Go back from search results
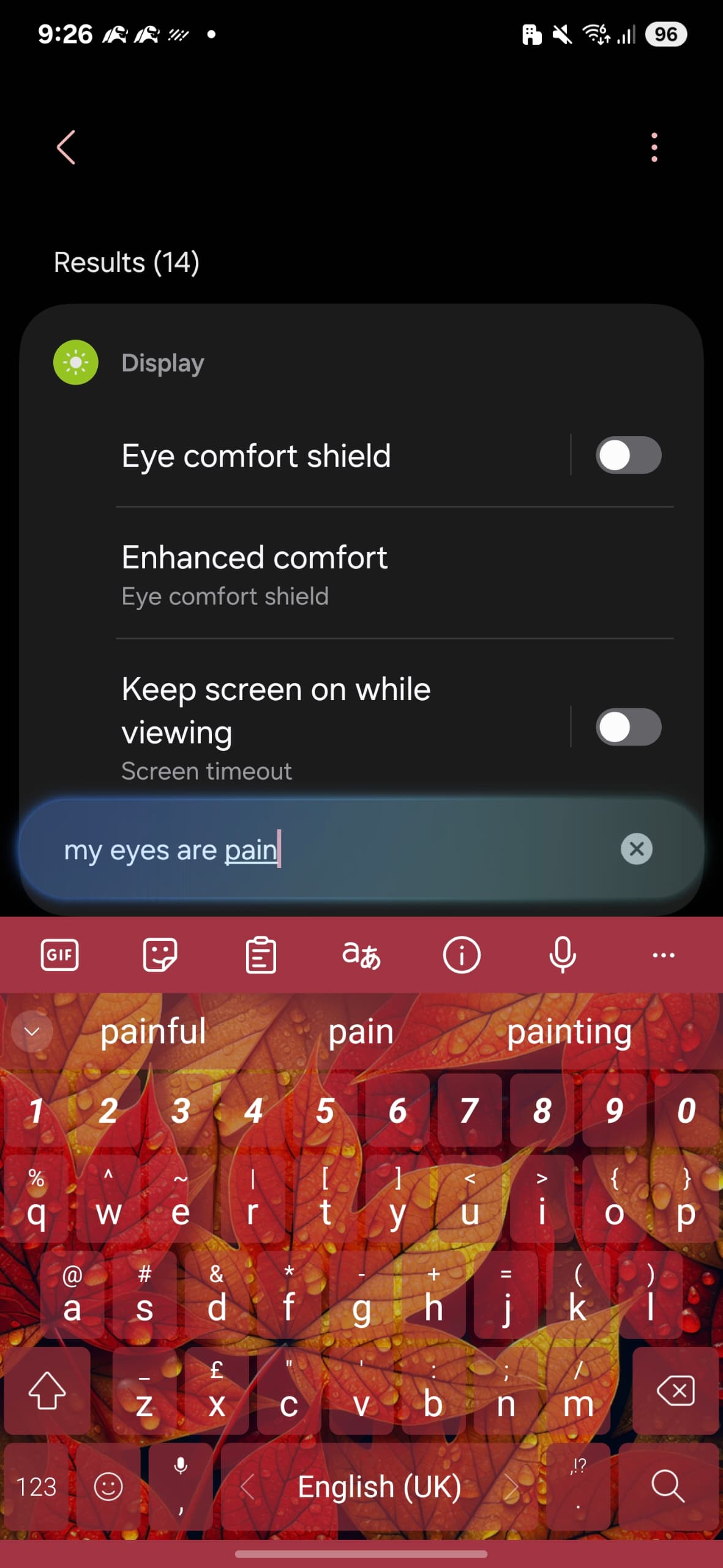 (x=66, y=147)
